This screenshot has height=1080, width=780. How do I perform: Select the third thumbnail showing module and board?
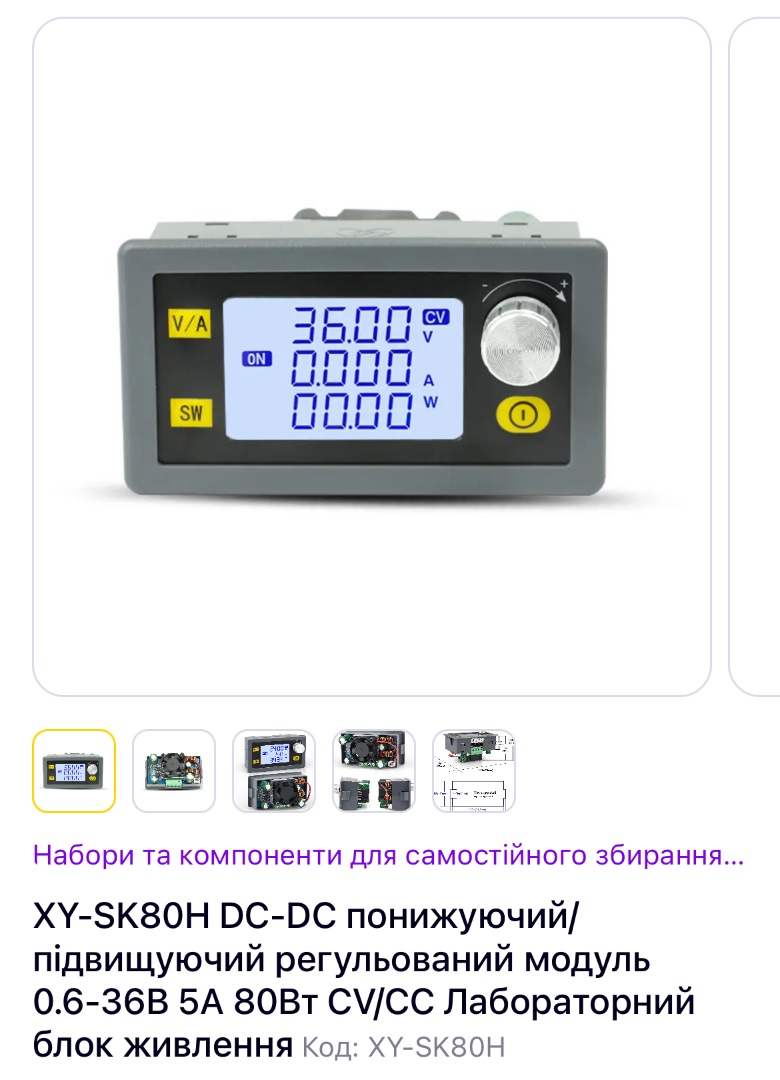tap(274, 771)
